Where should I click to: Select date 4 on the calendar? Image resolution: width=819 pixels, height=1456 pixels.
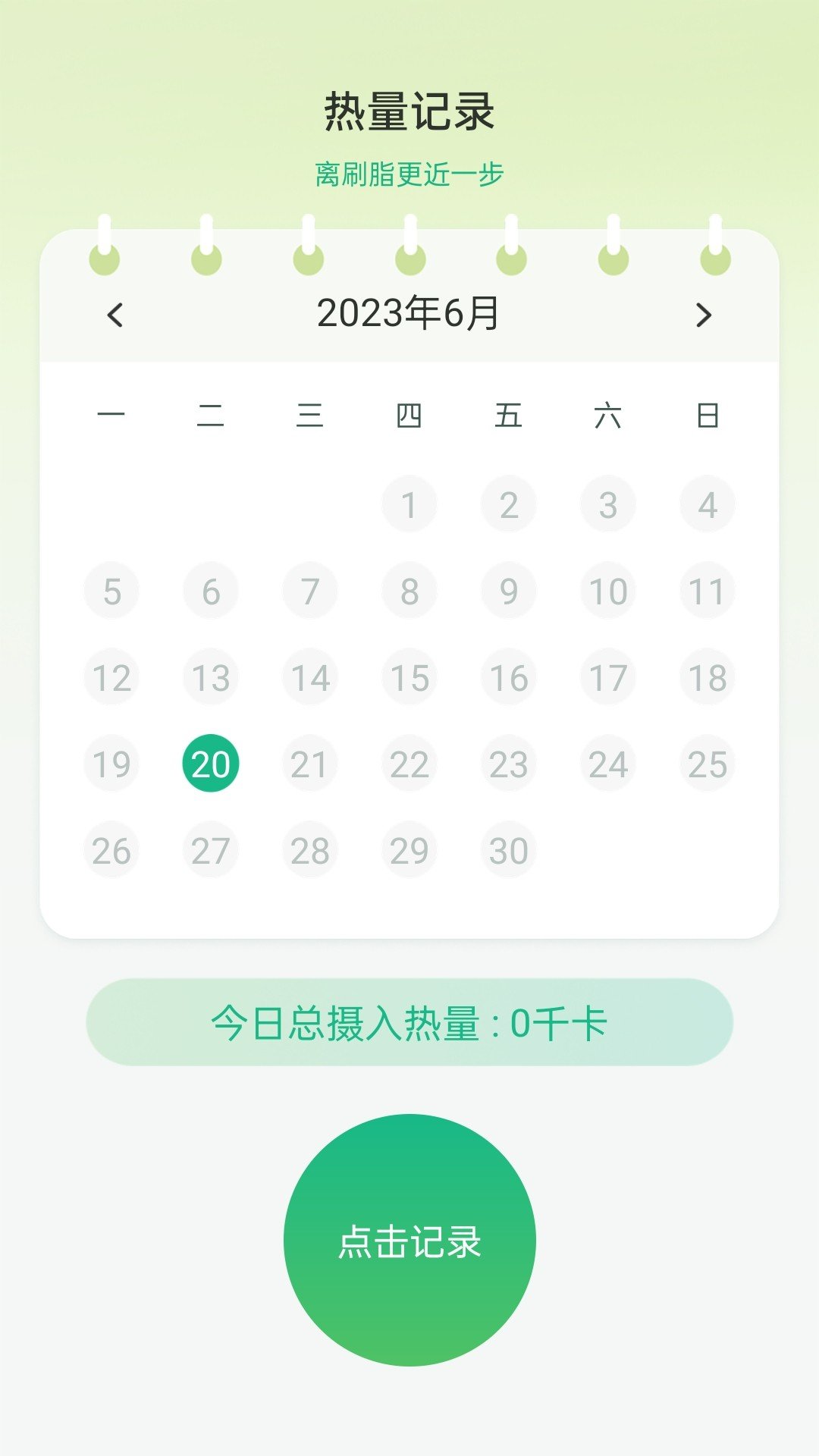point(708,504)
